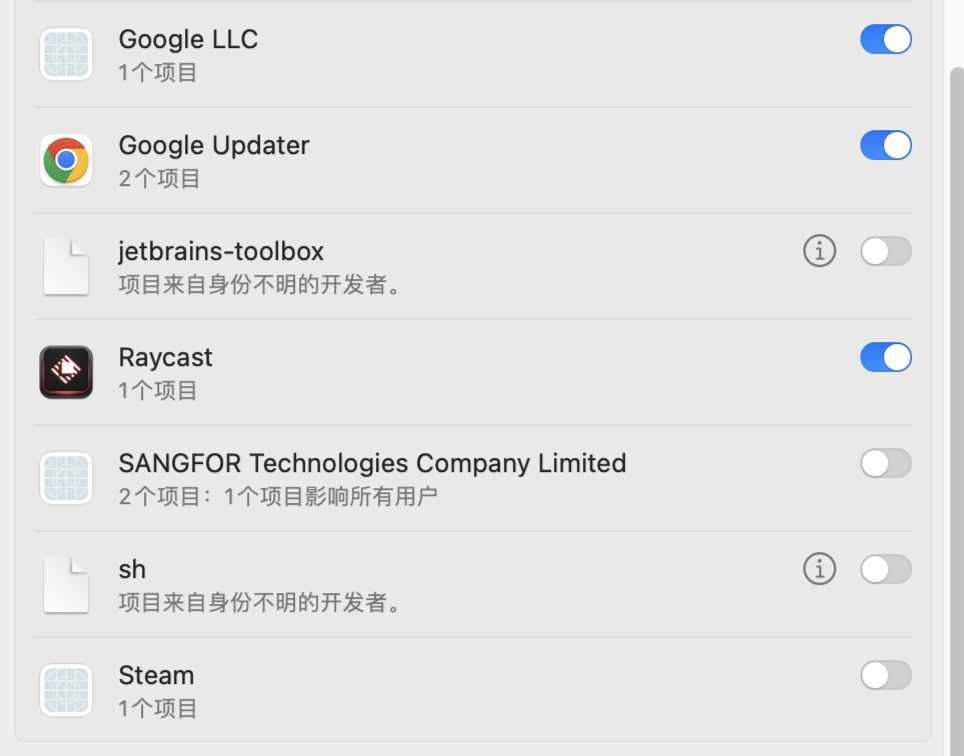This screenshot has width=964, height=756.
Task: Show info for jetbrains-toolbox
Action: (819, 252)
